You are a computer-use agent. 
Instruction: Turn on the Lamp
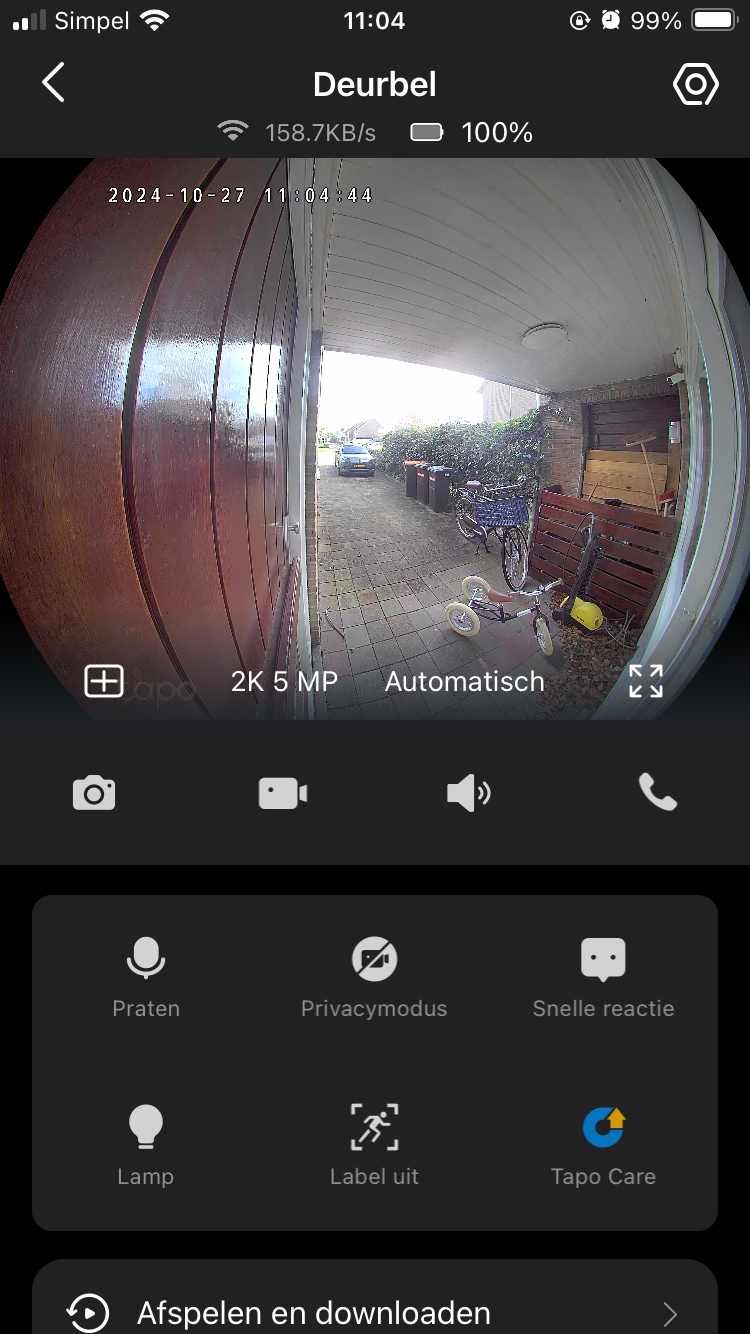pyautogui.click(x=146, y=1144)
